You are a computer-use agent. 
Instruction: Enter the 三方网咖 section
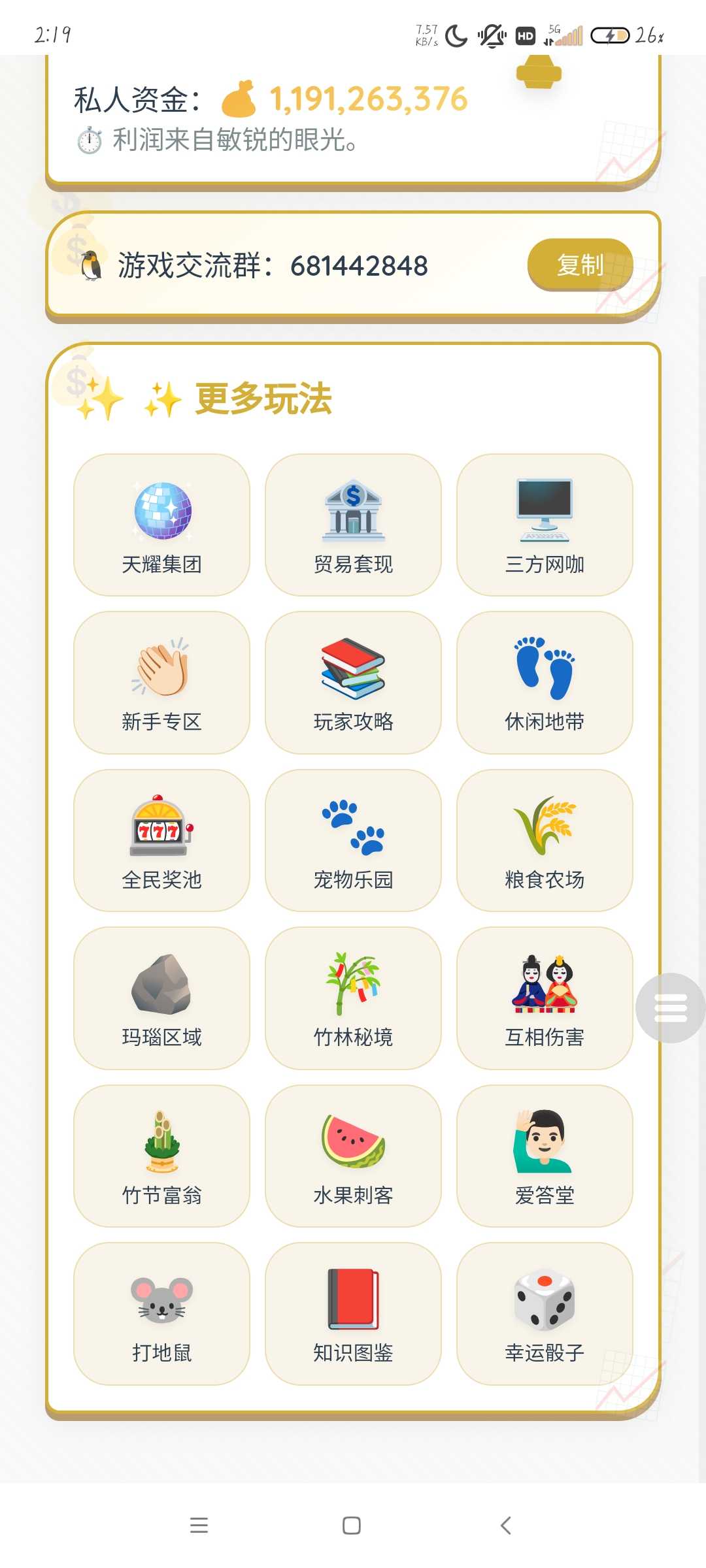click(x=545, y=525)
